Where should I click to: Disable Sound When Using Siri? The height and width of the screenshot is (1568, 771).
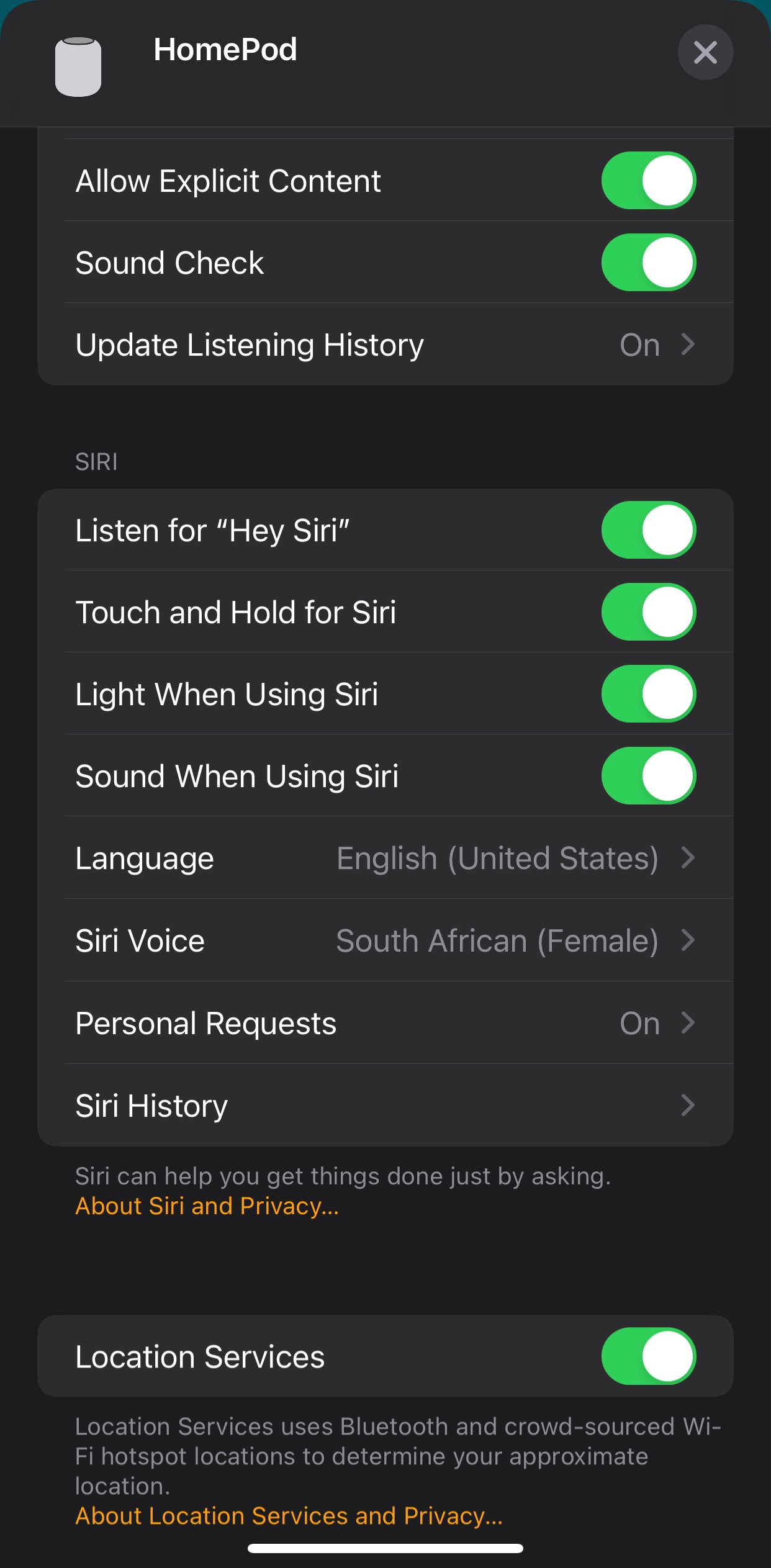(x=649, y=776)
